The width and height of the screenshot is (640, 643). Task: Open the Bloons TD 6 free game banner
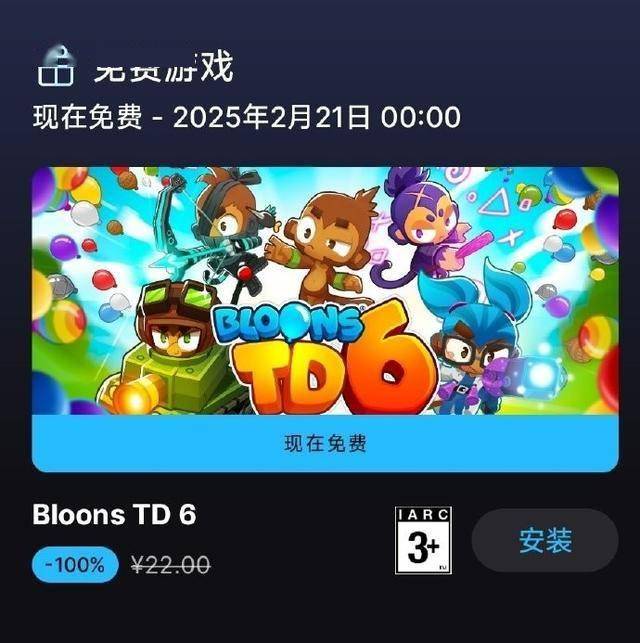pos(325,290)
